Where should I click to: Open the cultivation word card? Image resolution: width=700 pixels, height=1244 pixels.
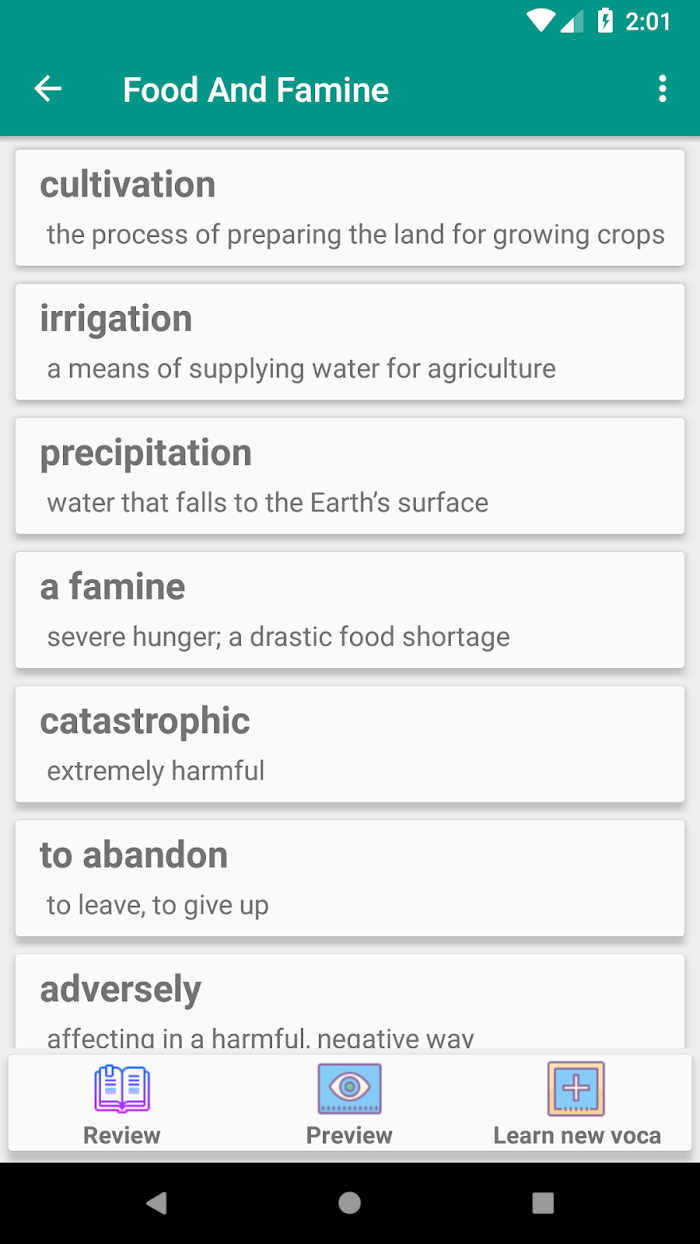350,208
